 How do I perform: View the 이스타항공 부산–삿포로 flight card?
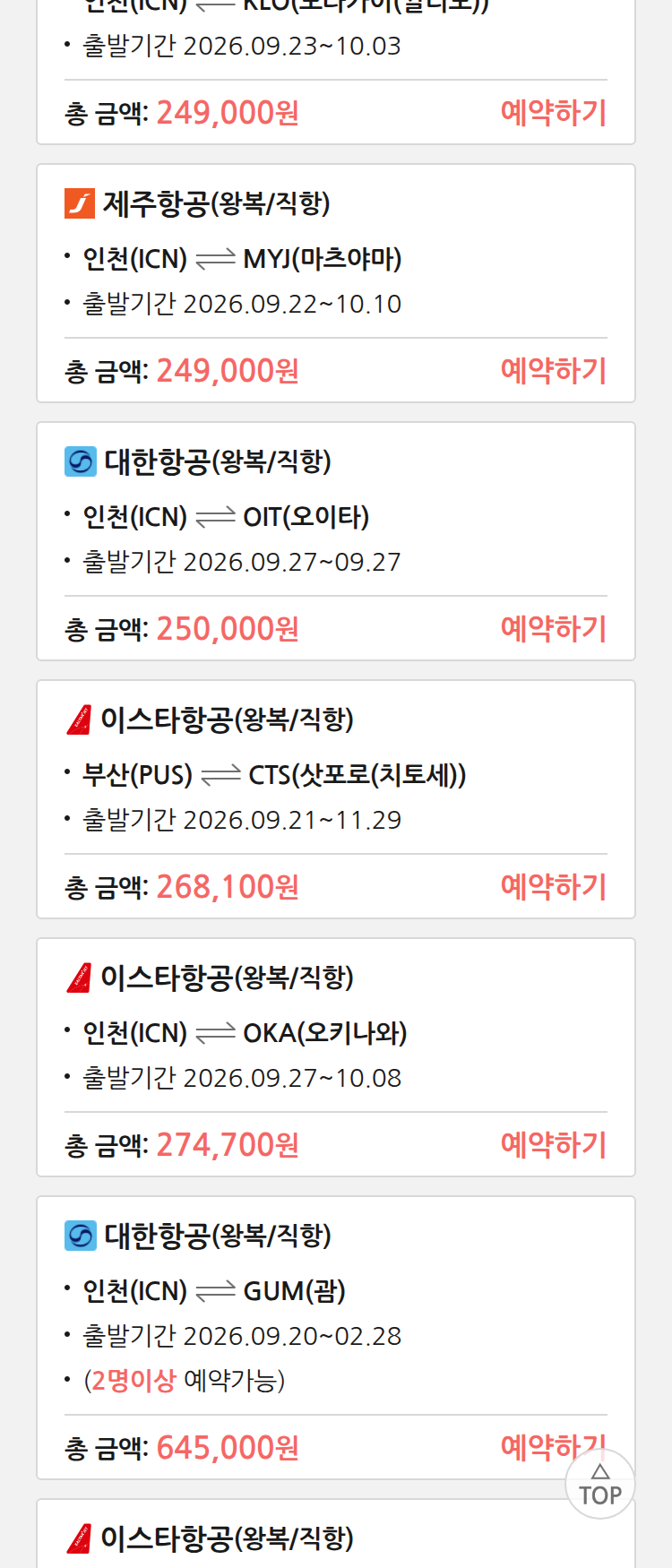(x=336, y=799)
